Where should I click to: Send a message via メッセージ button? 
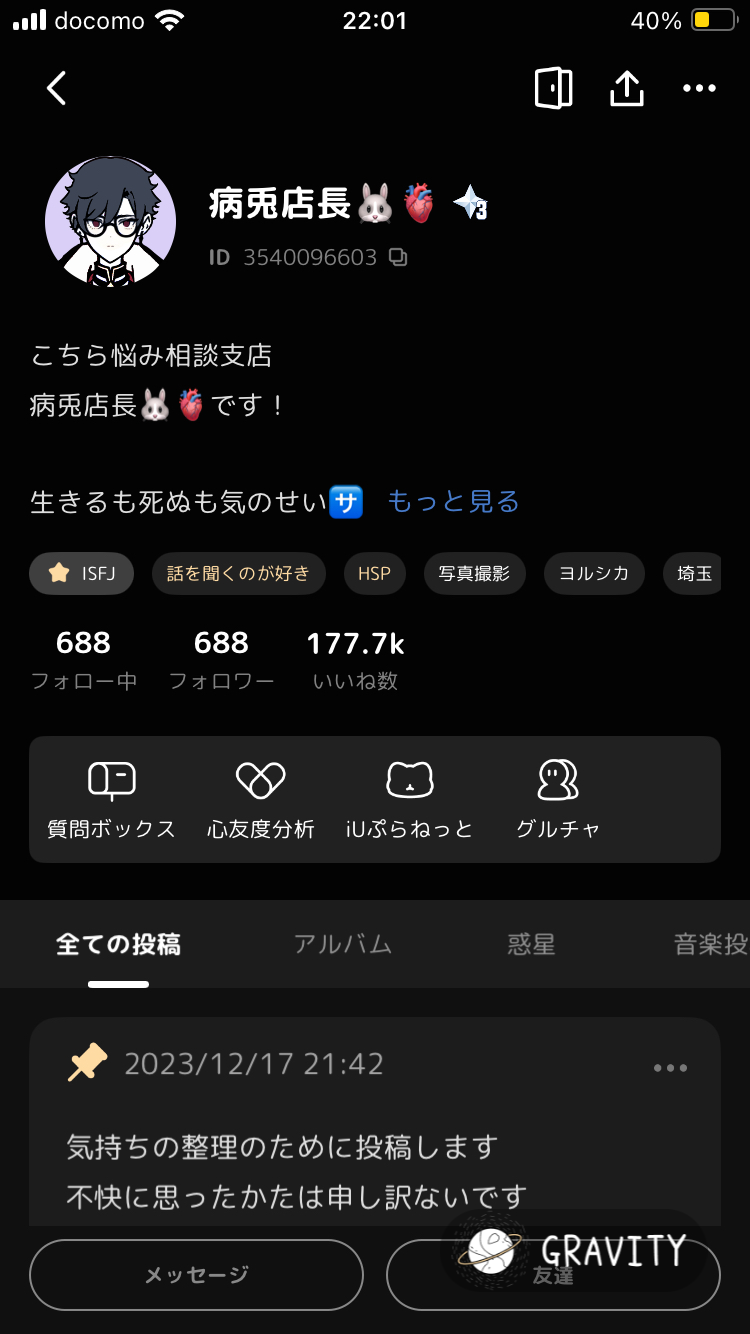tap(196, 1274)
